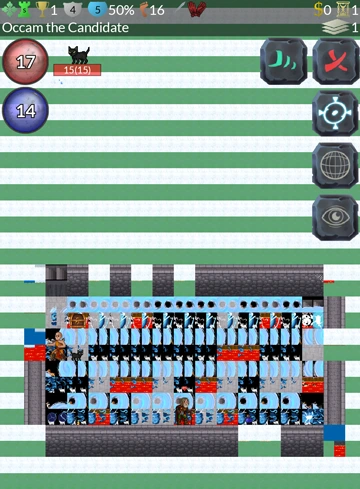Tap the eye look button
Screen dimensions: 360x489
click(336, 218)
